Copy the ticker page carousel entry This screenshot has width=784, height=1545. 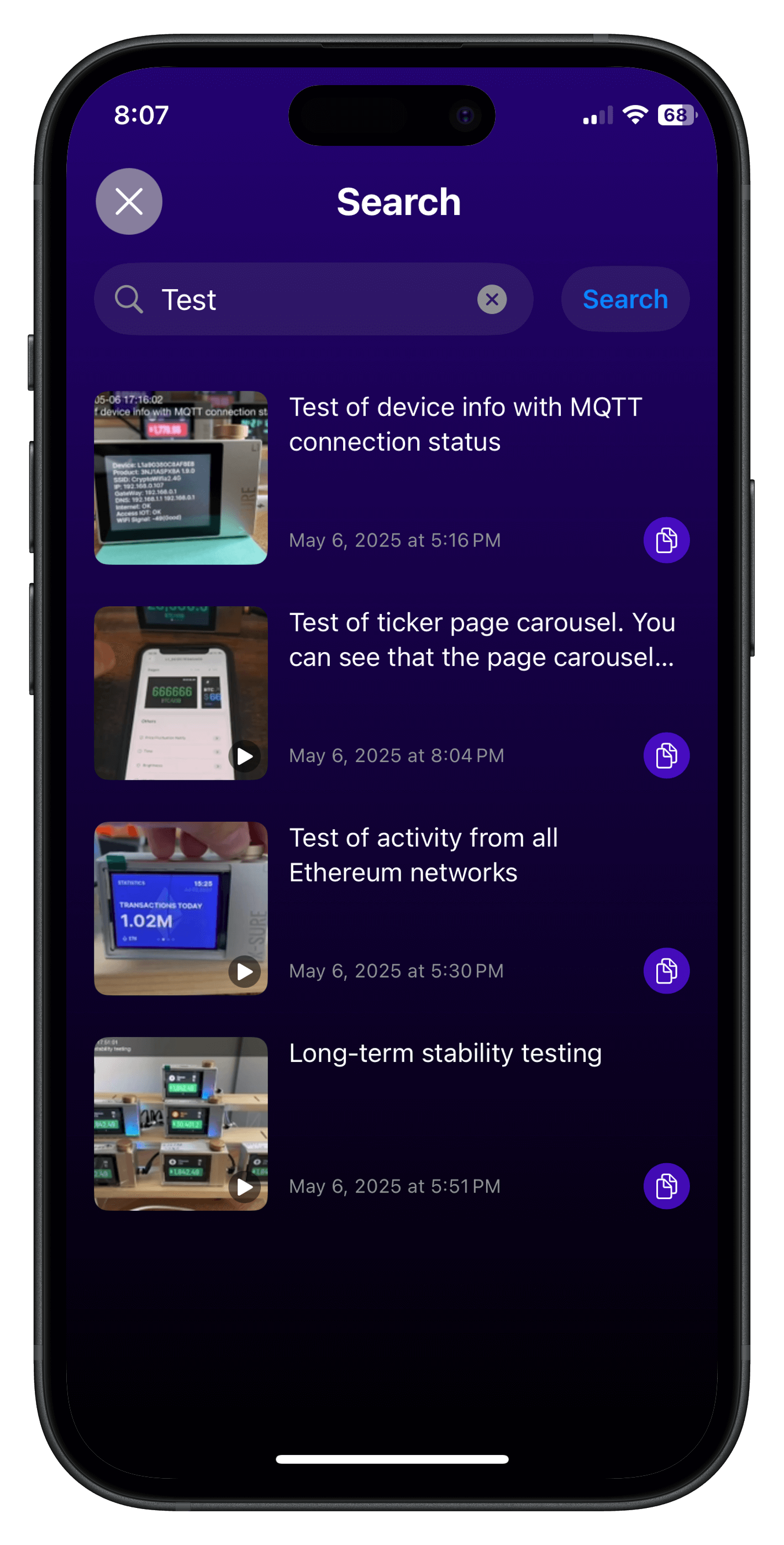tap(666, 755)
